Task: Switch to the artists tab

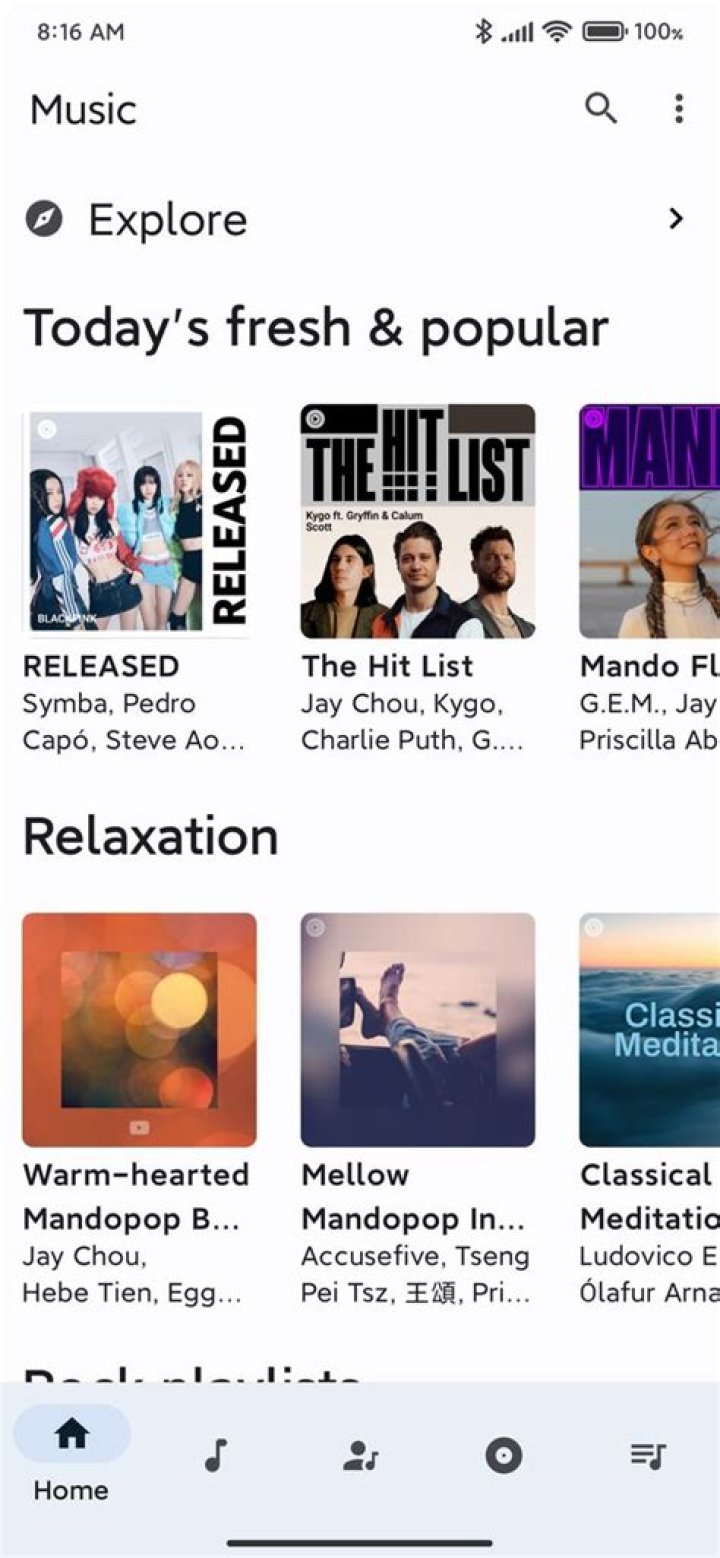Action: pos(360,1456)
